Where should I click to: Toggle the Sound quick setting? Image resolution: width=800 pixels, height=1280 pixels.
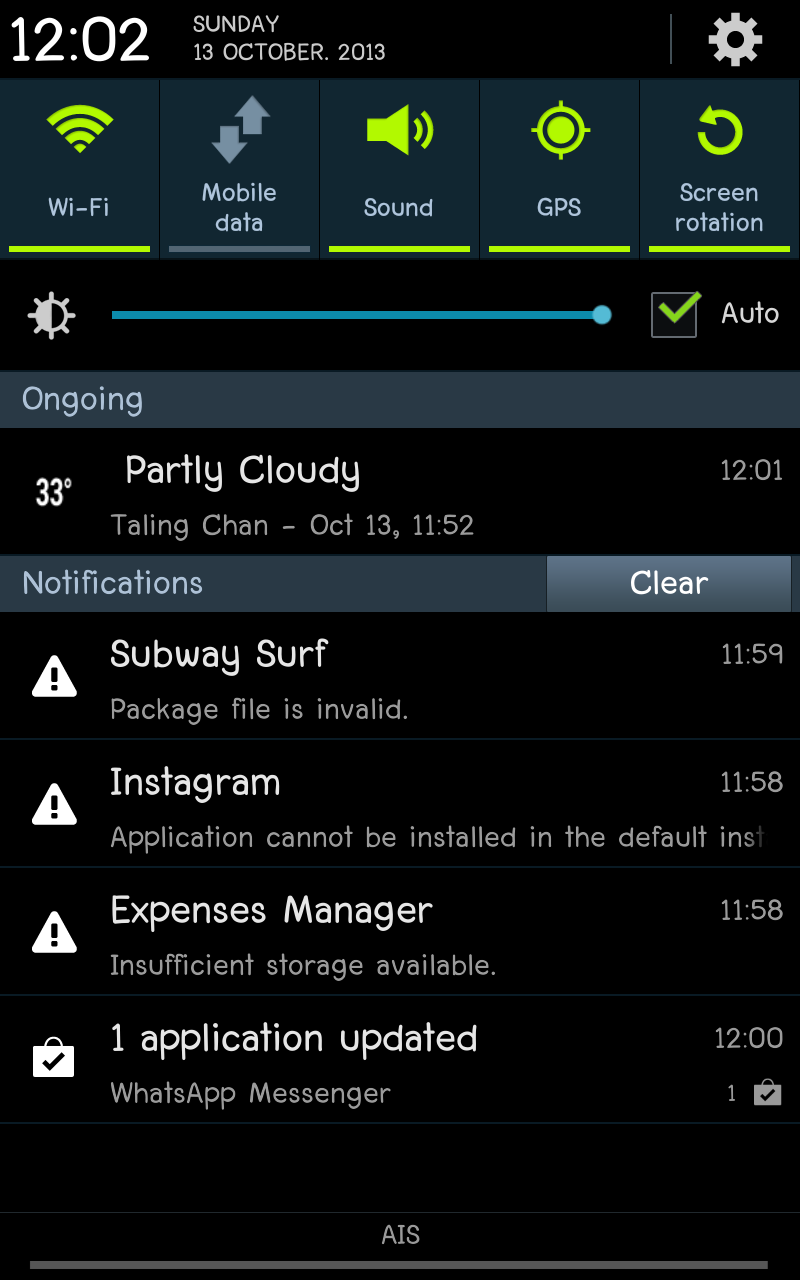399,168
